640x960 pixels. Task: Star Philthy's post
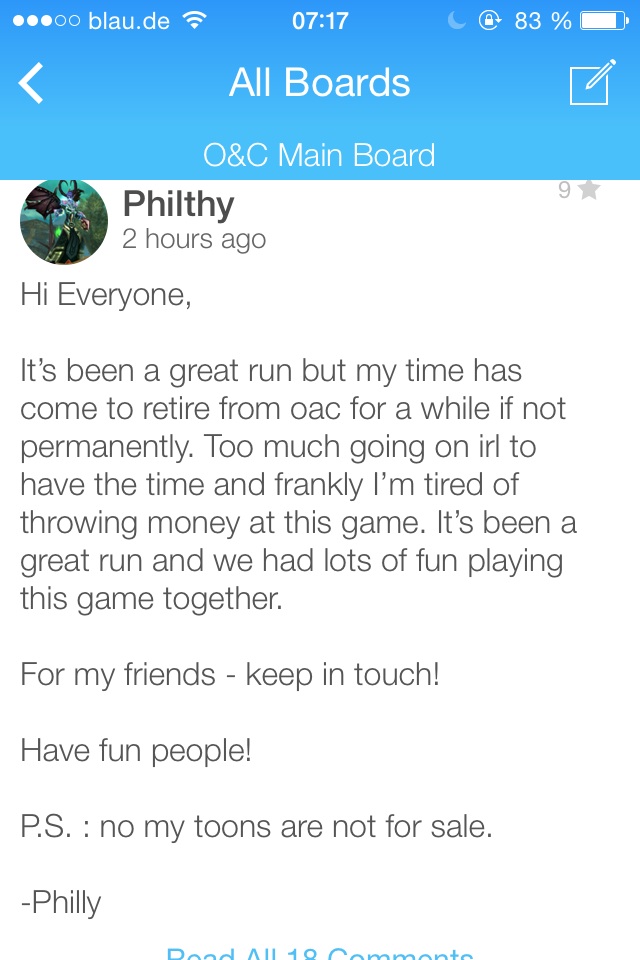[589, 190]
